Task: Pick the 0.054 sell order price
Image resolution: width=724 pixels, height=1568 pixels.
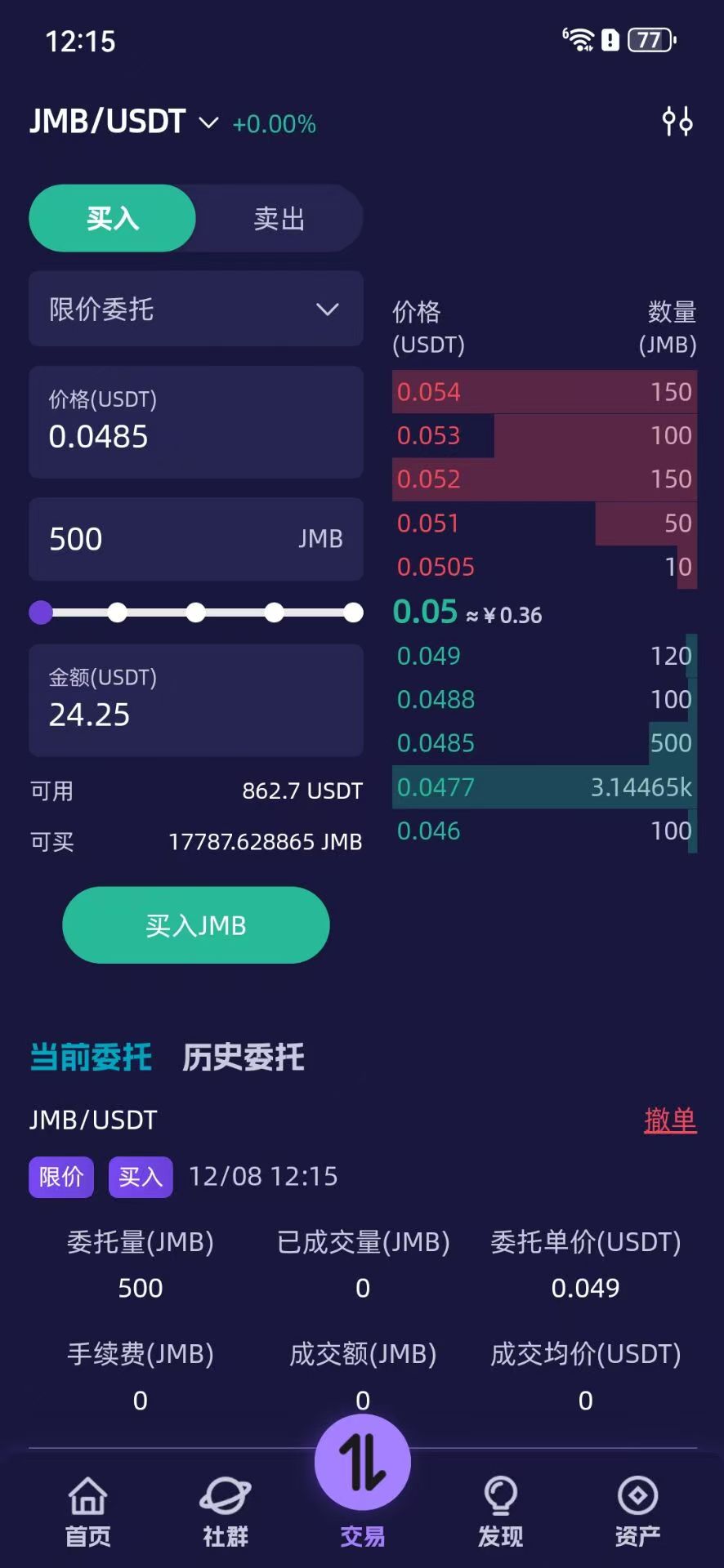Action: coord(429,392)
